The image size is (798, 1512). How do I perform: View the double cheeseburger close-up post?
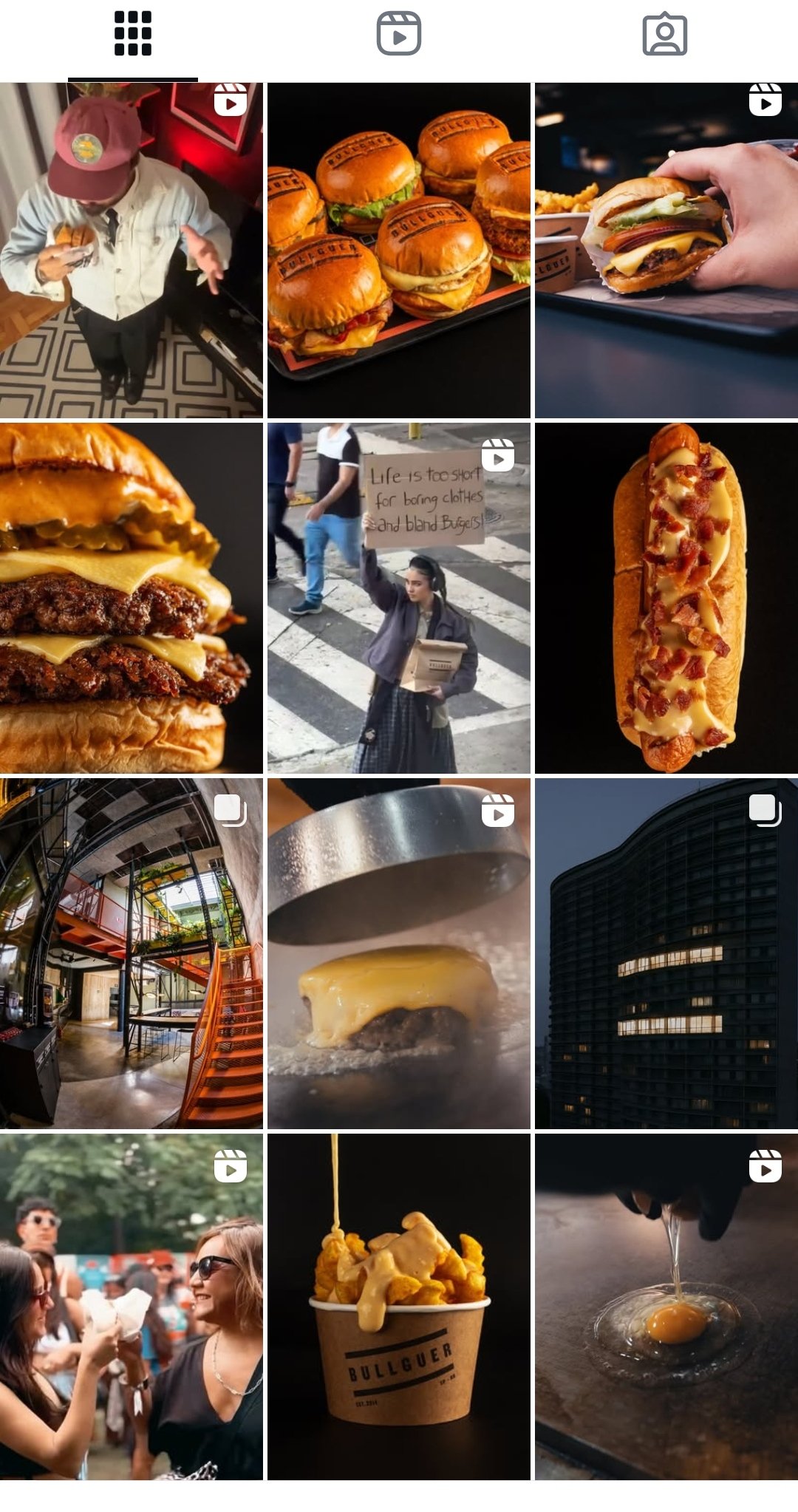[x=132, y=598]
